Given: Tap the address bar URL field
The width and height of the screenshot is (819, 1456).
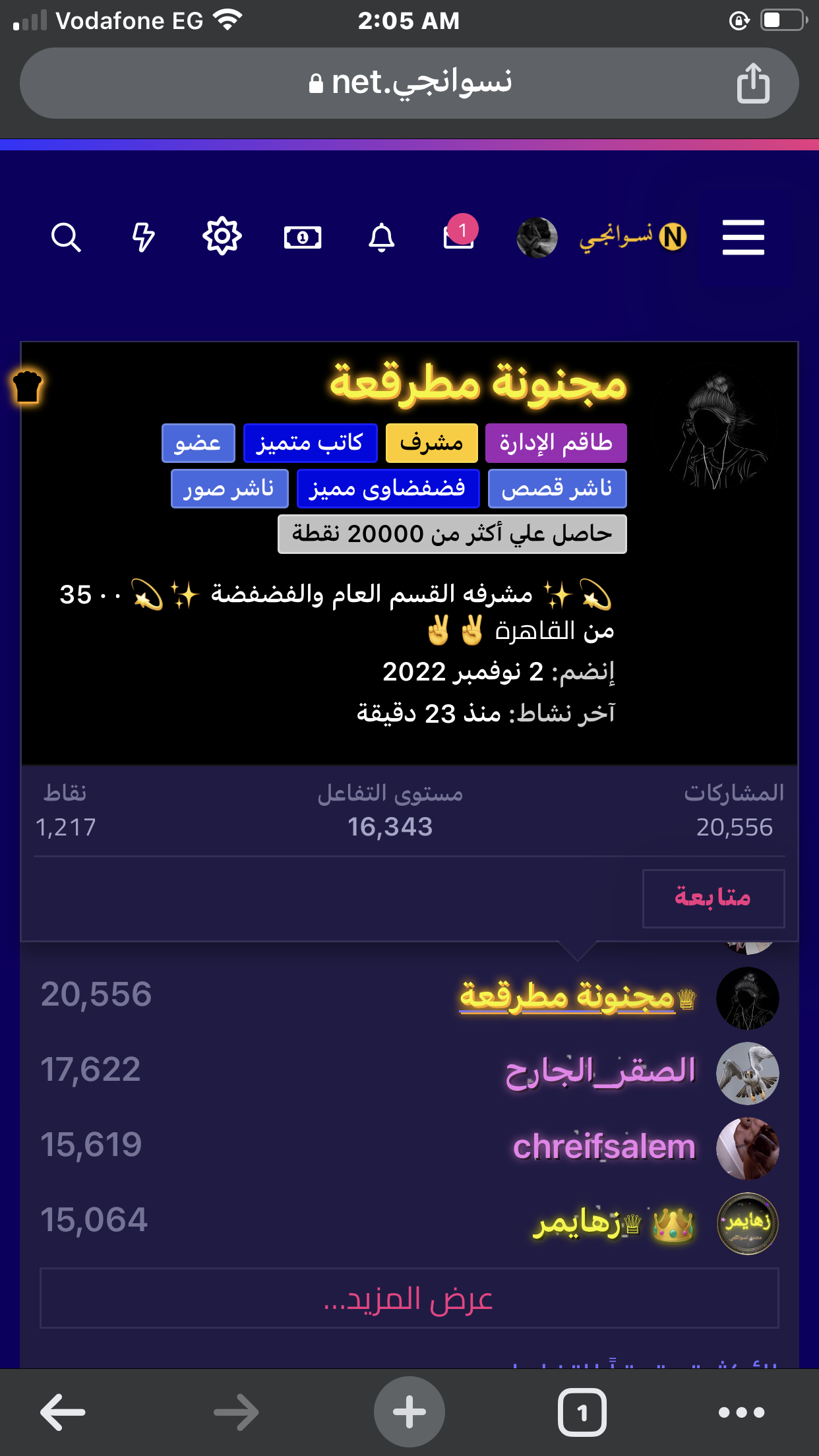Looking at the screenshot, I should tap(409, 83).
